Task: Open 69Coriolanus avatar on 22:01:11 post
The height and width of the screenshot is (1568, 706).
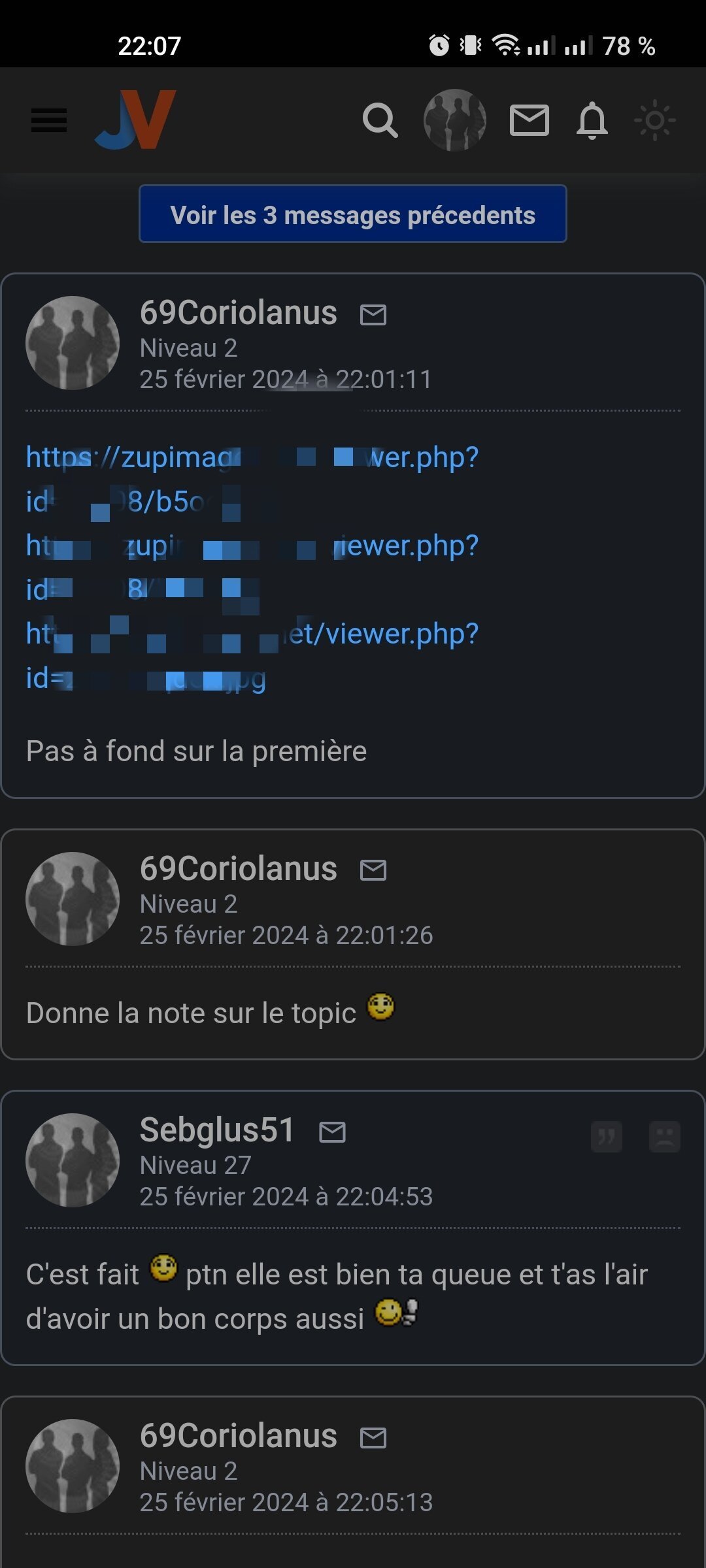Action: click(72, 343)
